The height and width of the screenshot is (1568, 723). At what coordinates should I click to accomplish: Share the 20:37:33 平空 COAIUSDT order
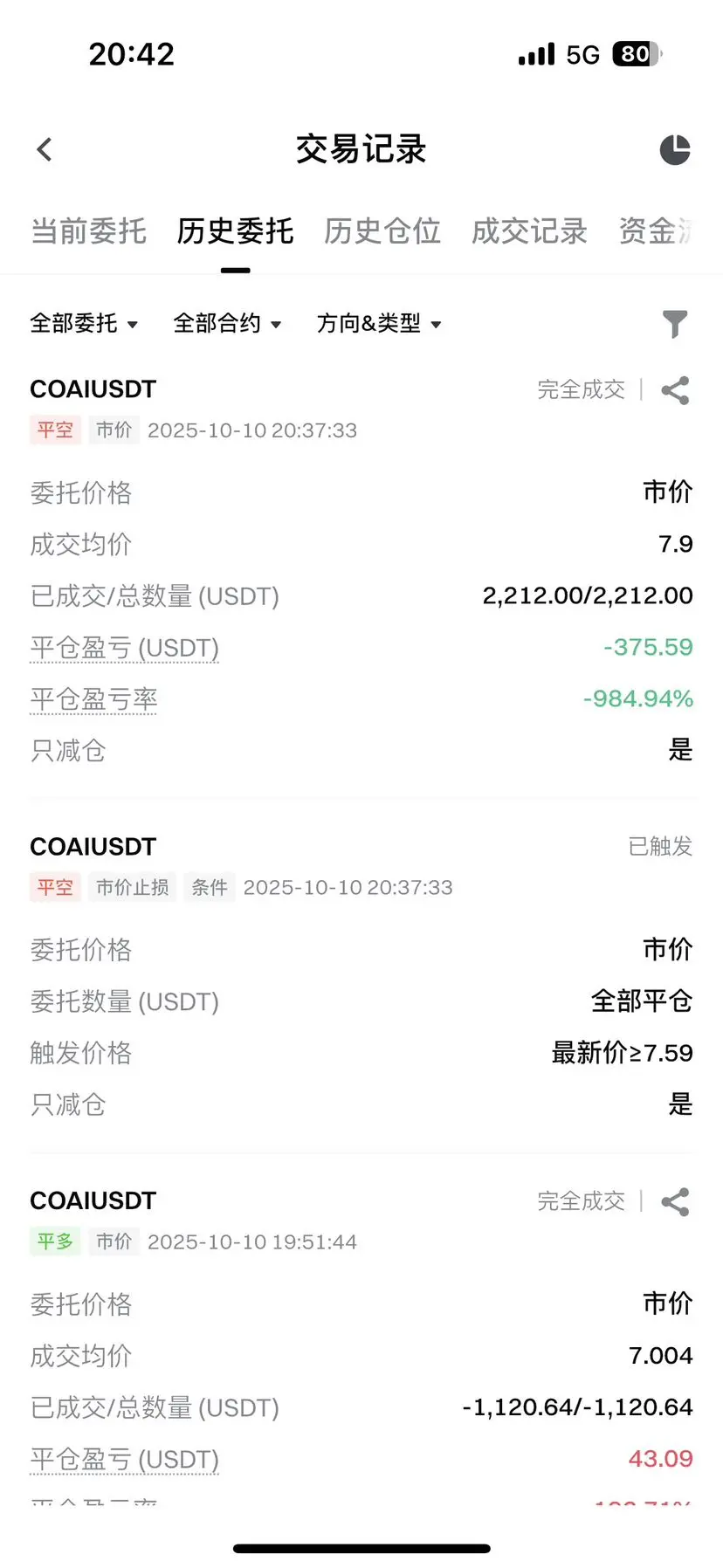(675, 390)
